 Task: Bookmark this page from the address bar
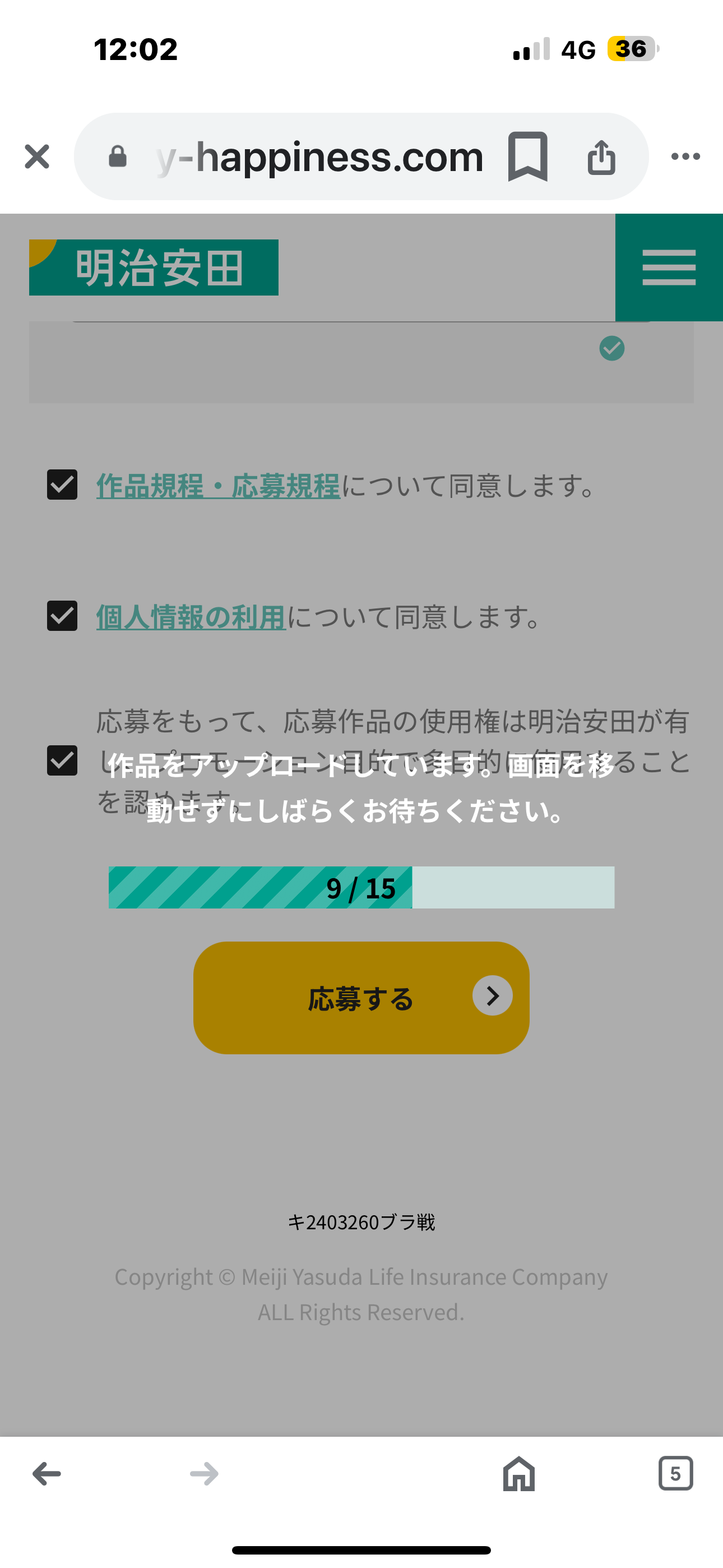[527, 156]
